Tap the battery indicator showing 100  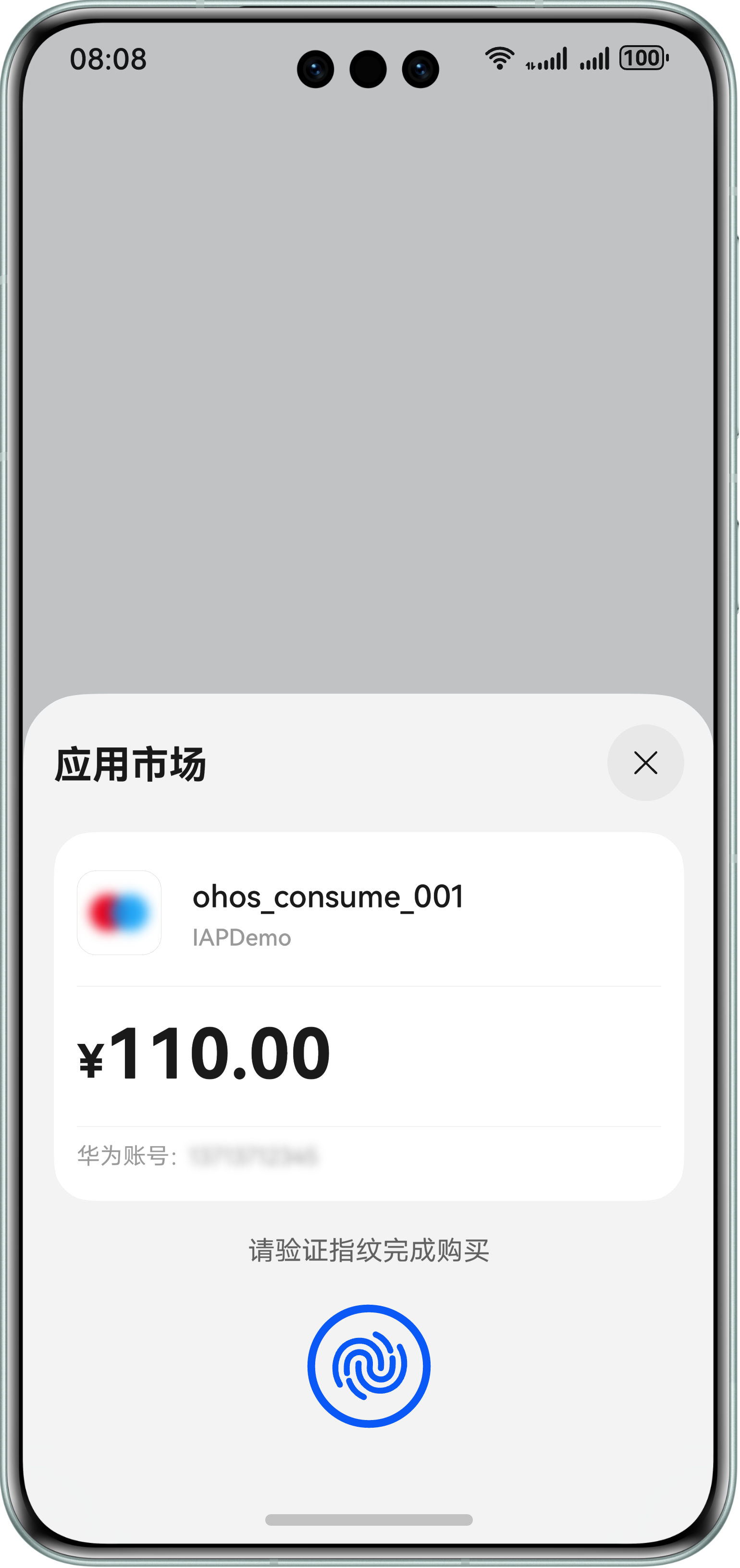642,58
